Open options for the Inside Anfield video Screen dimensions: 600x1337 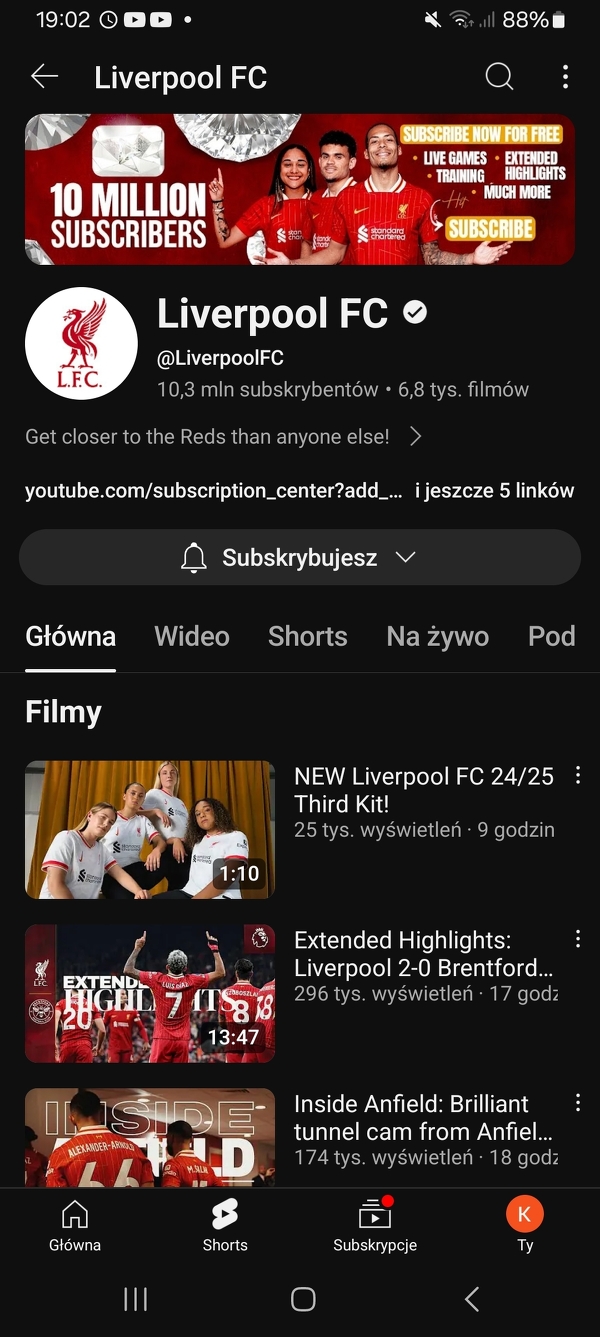pos(577,1103)
